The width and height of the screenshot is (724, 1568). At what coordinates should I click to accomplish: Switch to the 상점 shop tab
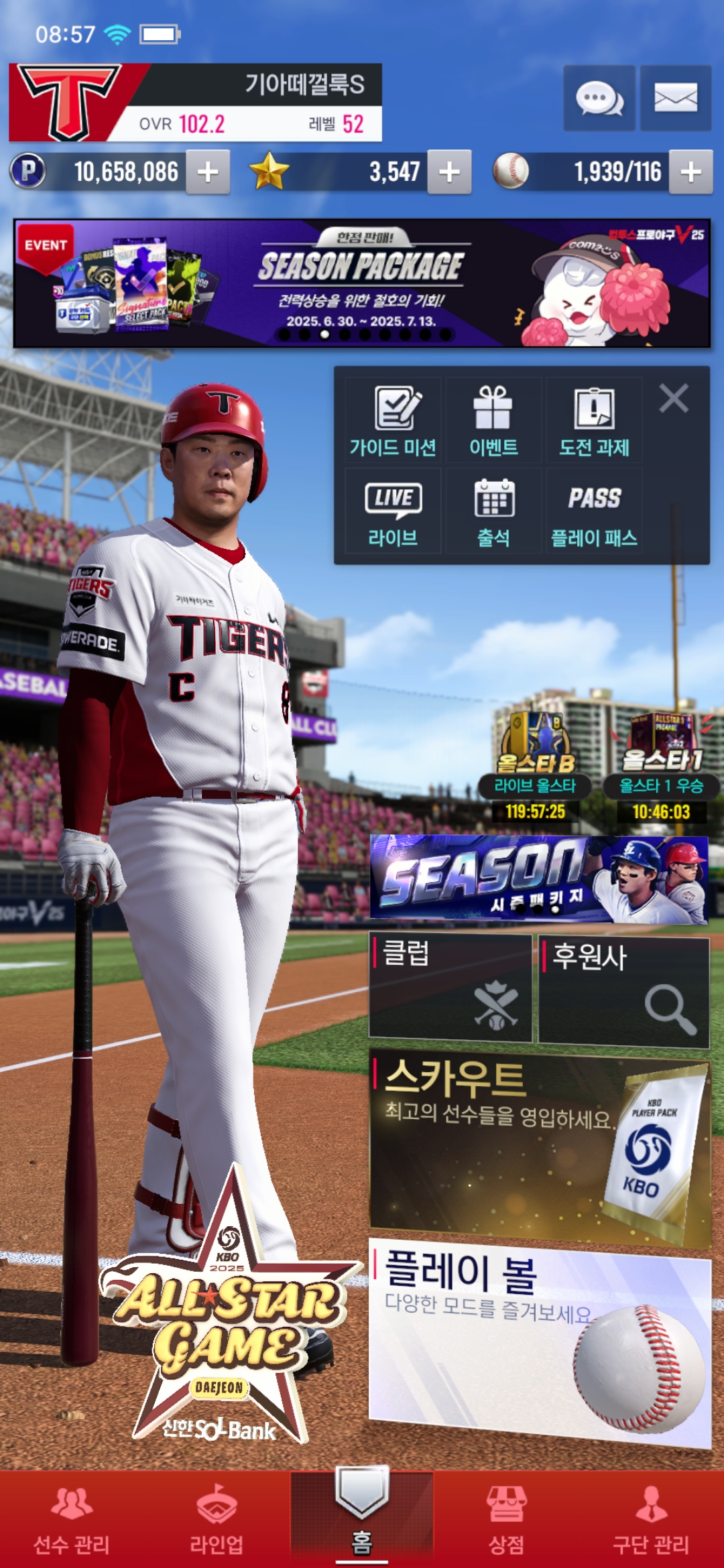point(506,1520)
